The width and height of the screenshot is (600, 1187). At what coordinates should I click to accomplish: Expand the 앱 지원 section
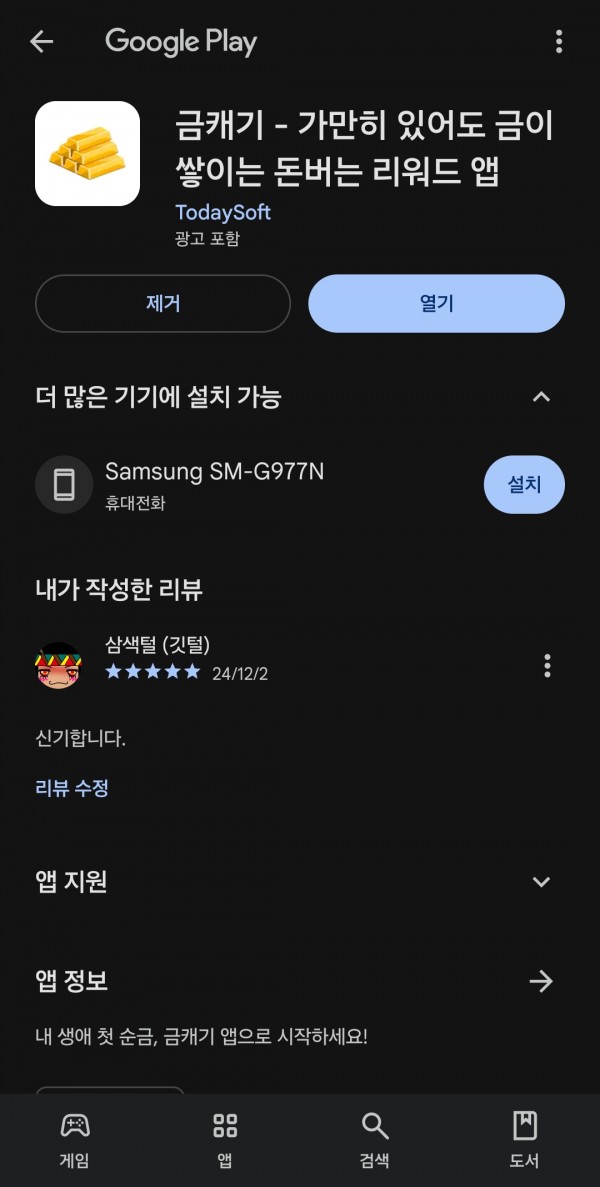click(541, 881)
